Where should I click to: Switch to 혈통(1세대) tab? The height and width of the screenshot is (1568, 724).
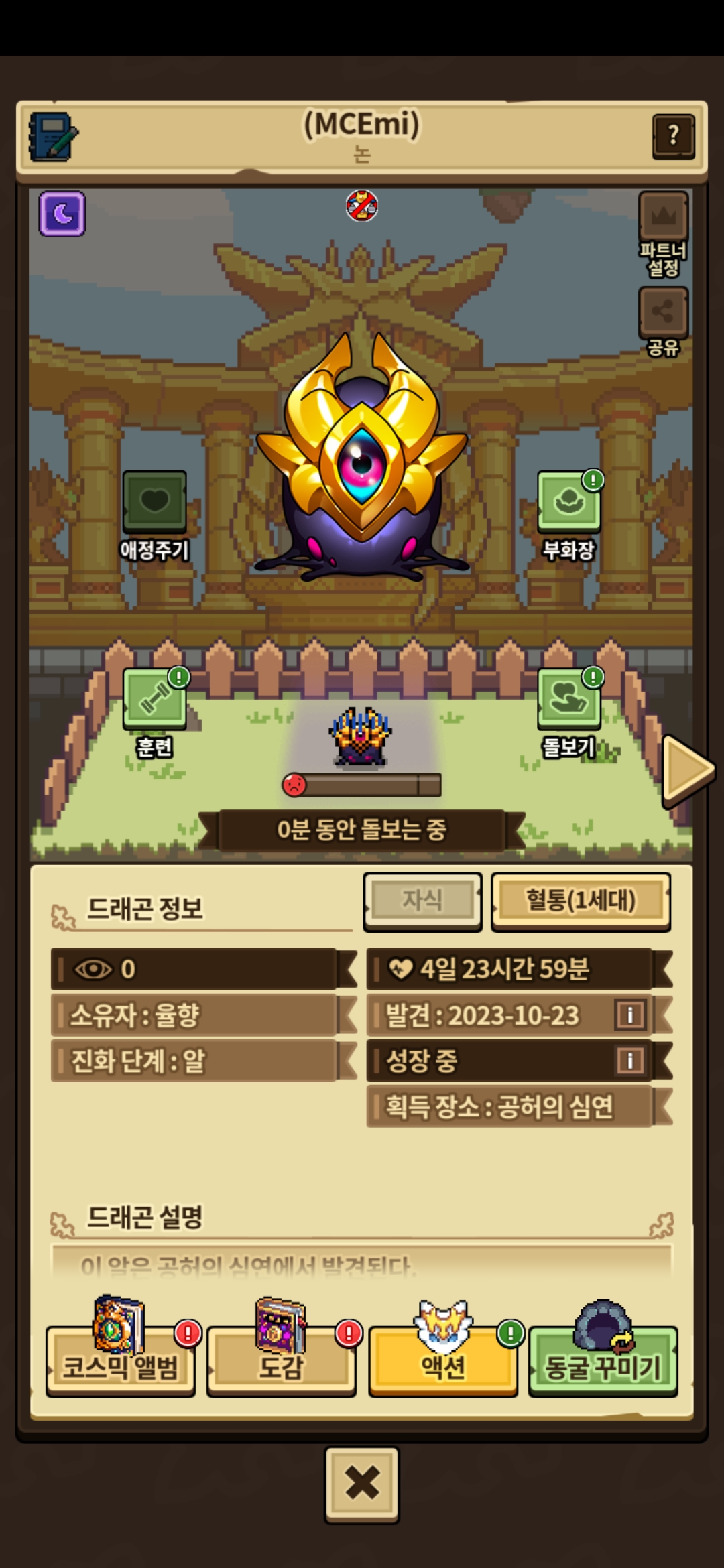tap(581, 901)
